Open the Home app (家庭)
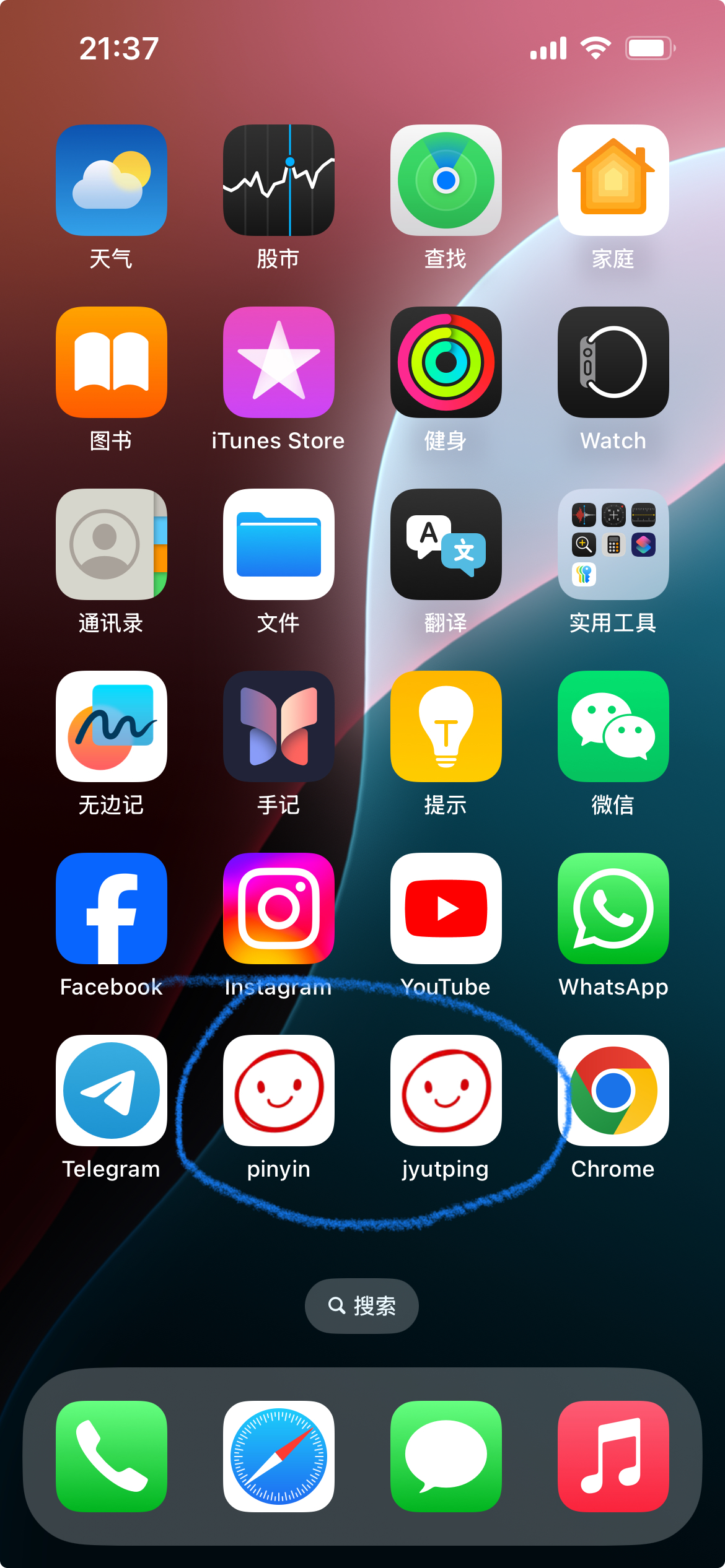Viewport: 725px width, 1568px height. [x=613, y=180]
